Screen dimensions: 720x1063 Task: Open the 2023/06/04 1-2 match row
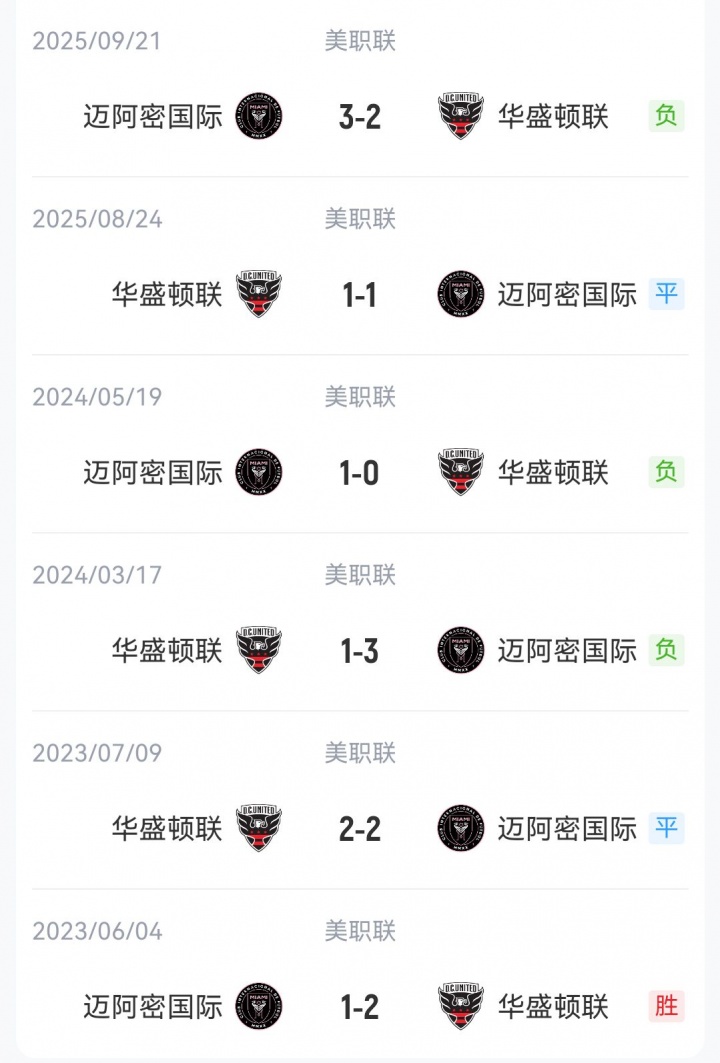[x=360, y=1006]
